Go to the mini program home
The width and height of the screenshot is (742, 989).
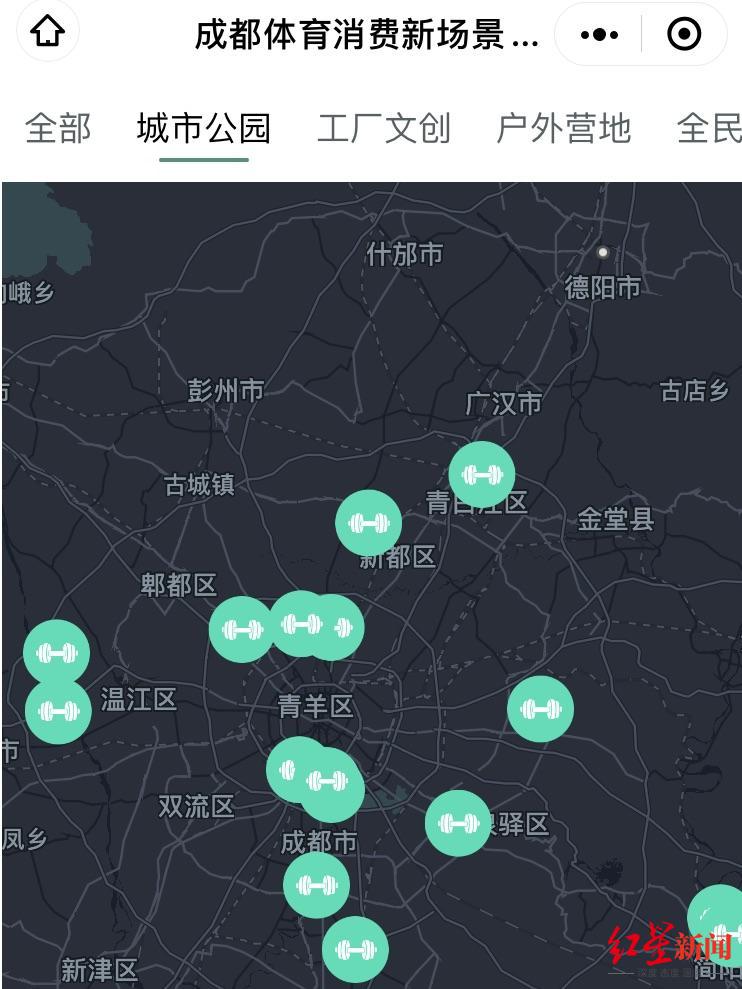[x=47, y=33]
